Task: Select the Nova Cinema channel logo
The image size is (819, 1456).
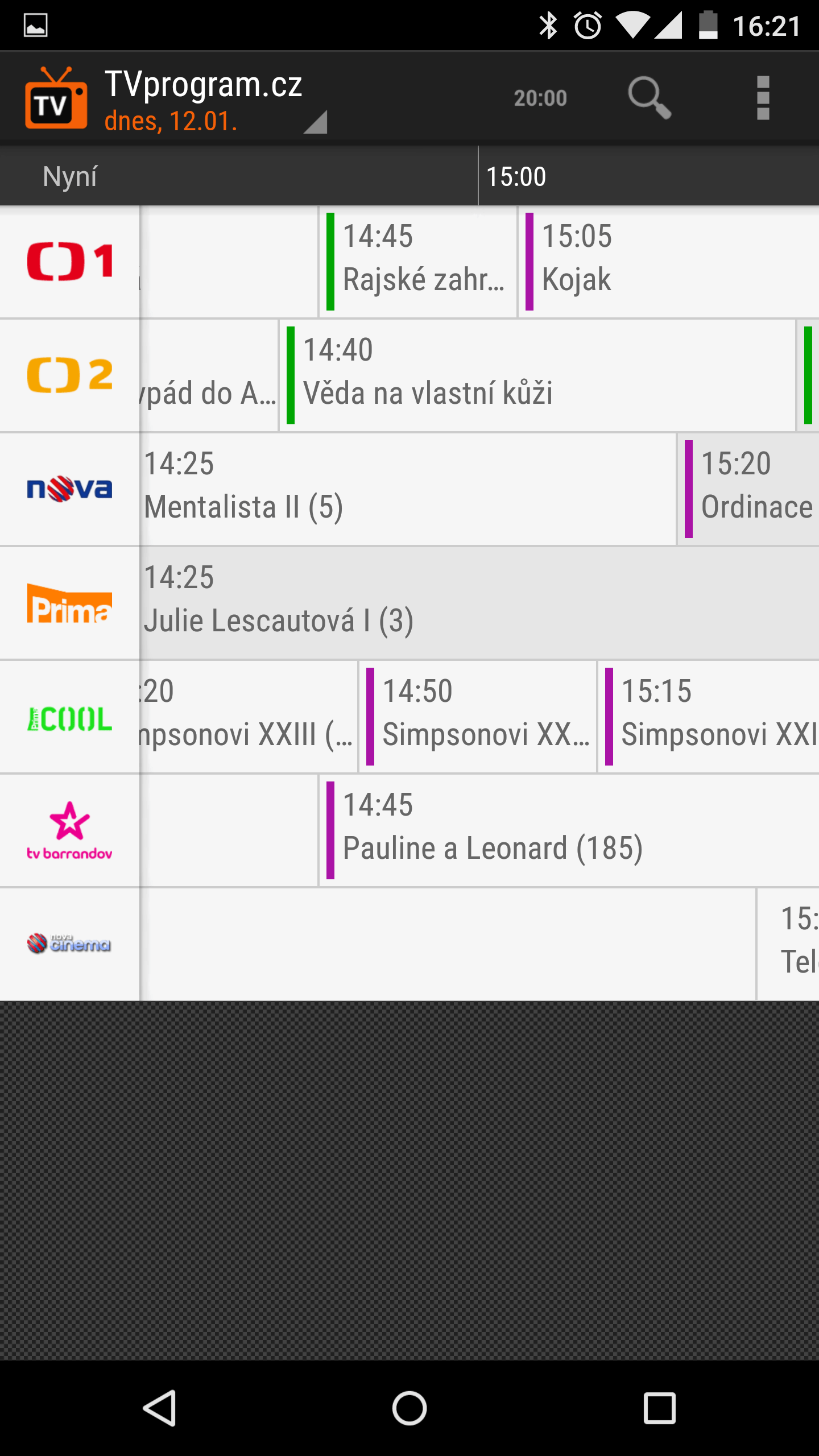Action: click(69, 944)
